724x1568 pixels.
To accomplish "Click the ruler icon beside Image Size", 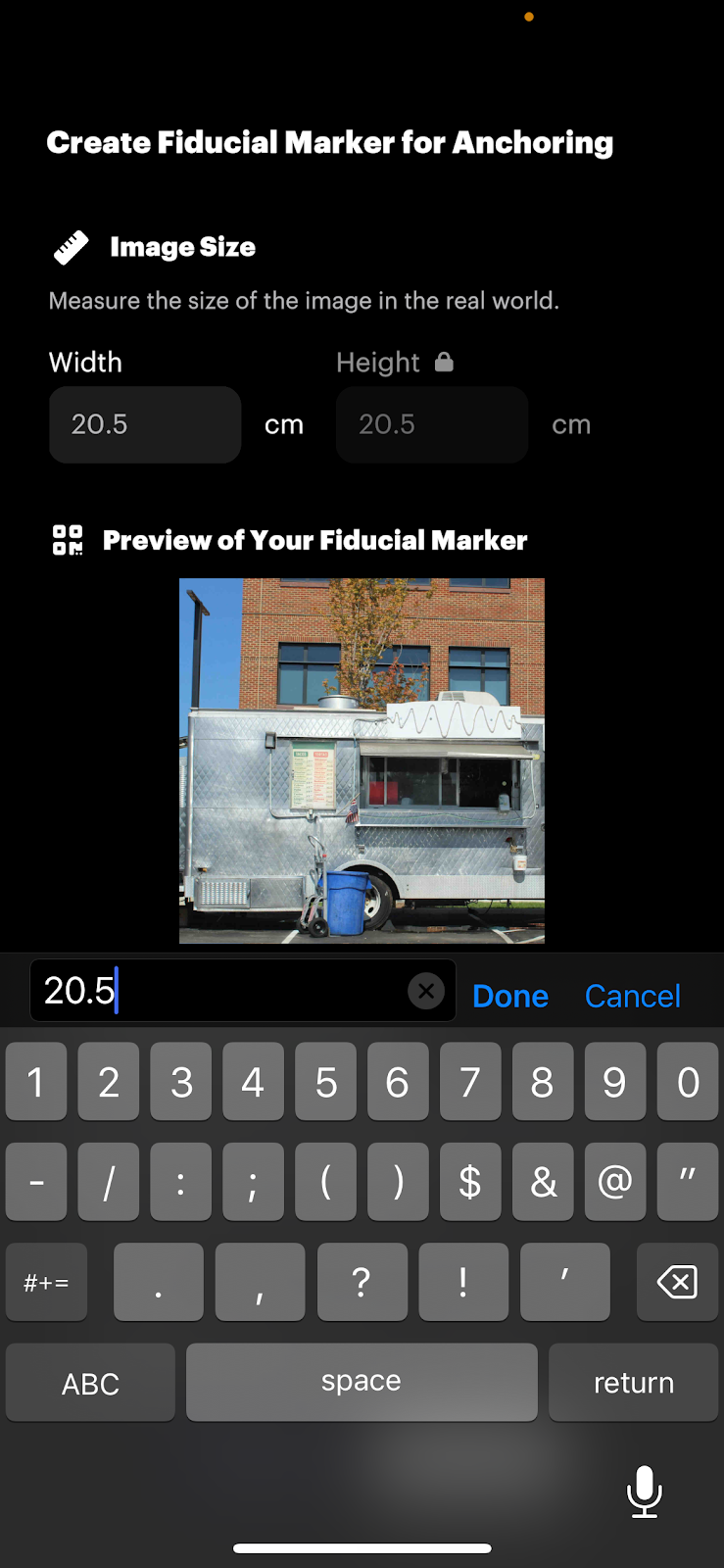I will pyautogui.click(x=70, y=247).
